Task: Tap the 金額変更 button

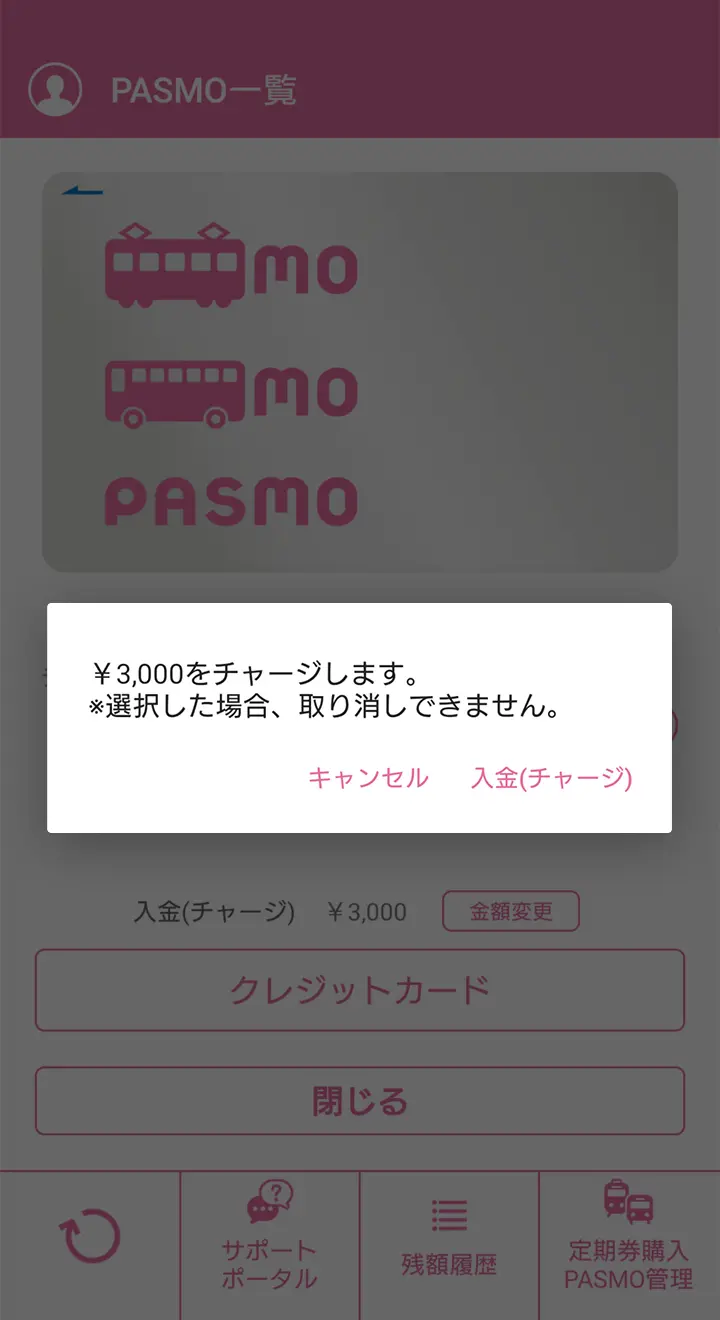Action: 511,911
